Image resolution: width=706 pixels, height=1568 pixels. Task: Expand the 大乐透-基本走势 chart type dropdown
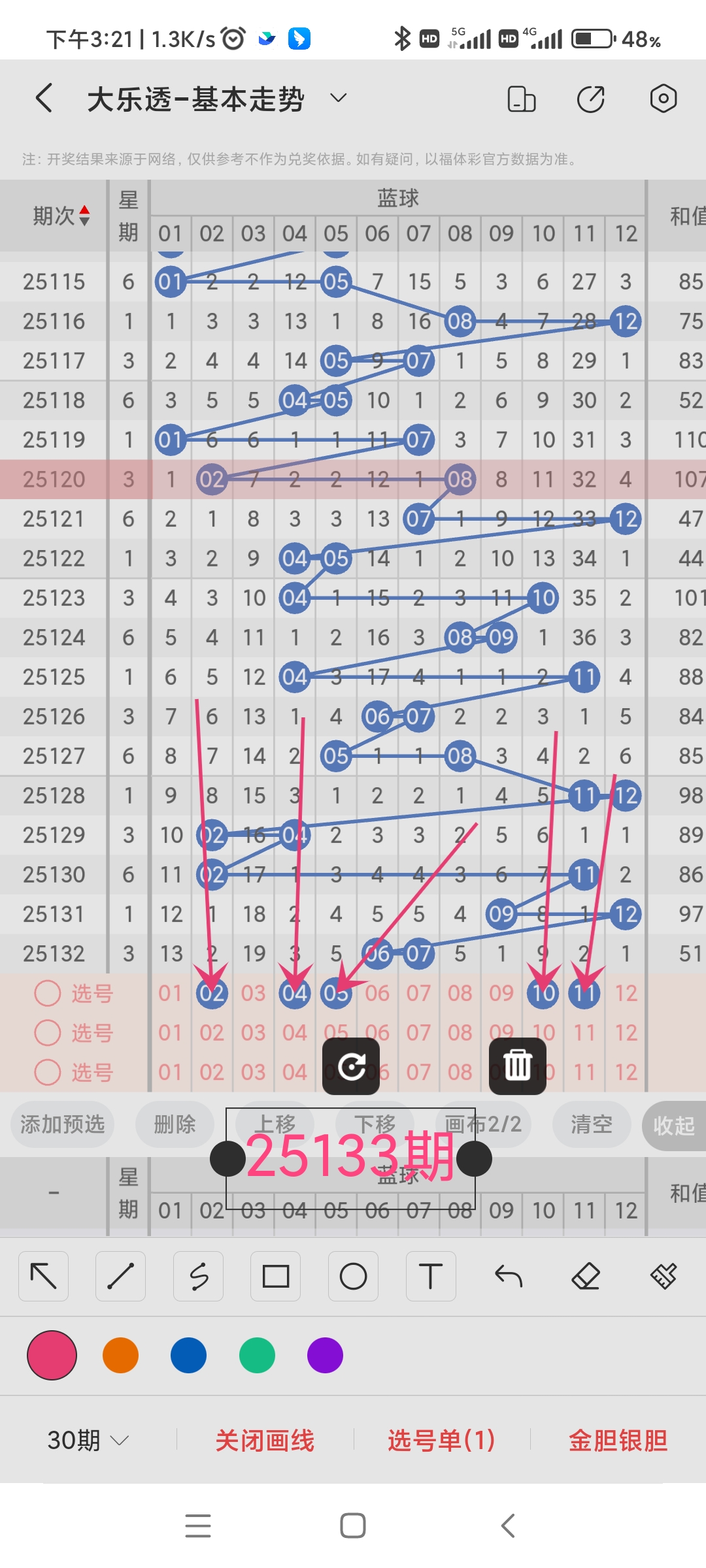pyautogui.click(x=338, y=99)
